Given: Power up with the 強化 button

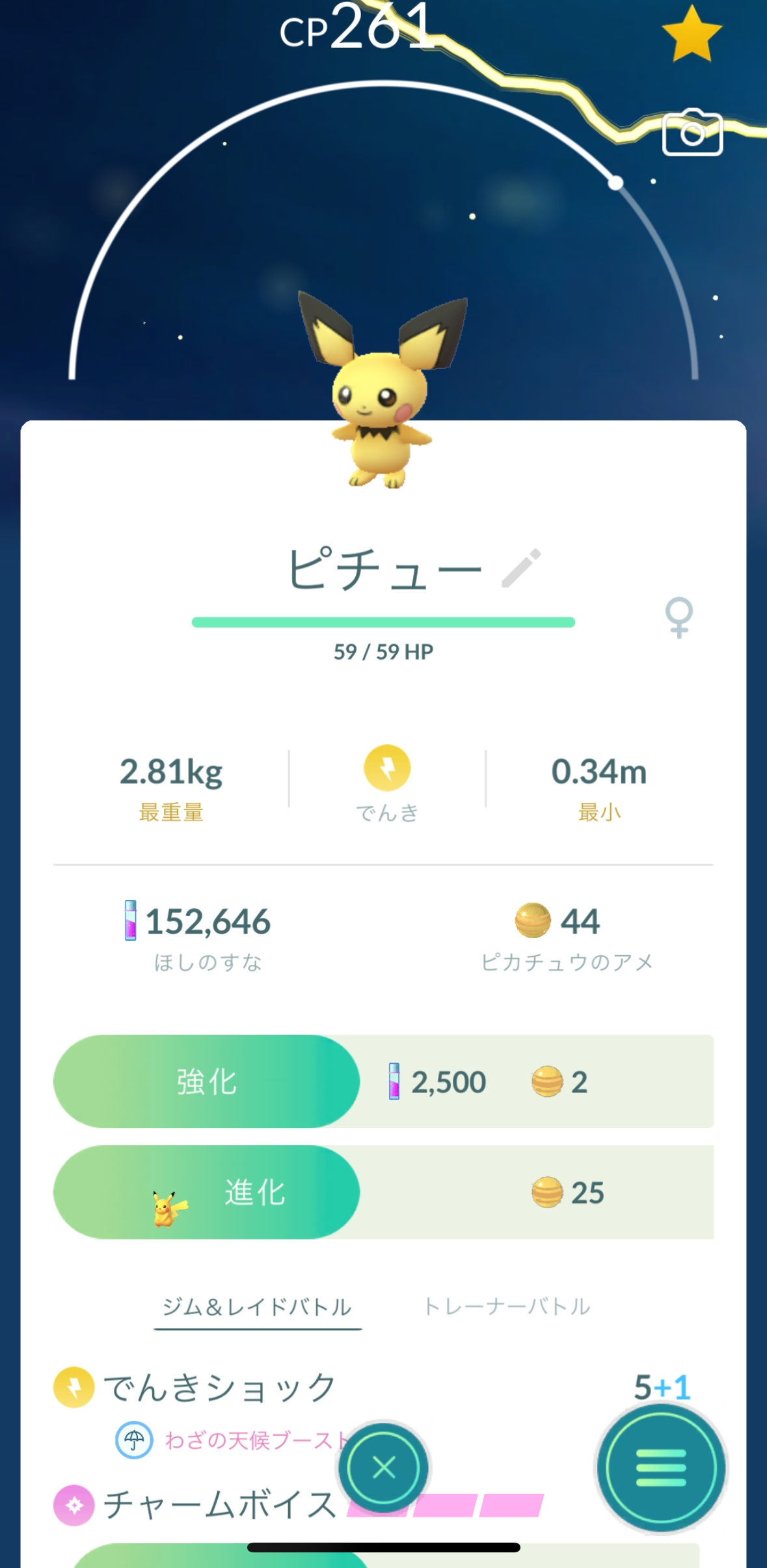Looking at the screenshot, I should [x=206, y=1081].
